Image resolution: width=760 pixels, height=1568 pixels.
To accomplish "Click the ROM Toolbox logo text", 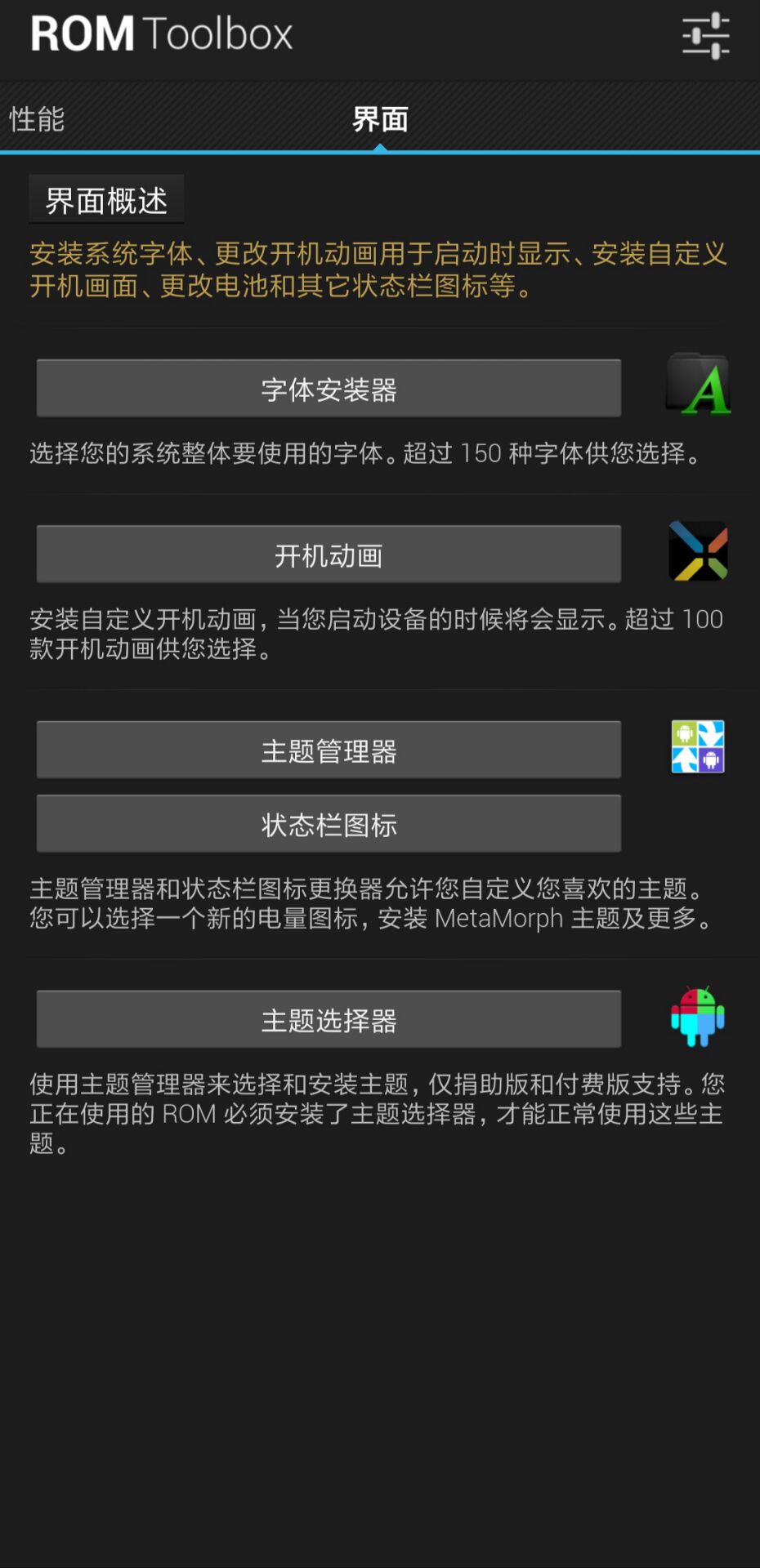I will click(160, 34).
